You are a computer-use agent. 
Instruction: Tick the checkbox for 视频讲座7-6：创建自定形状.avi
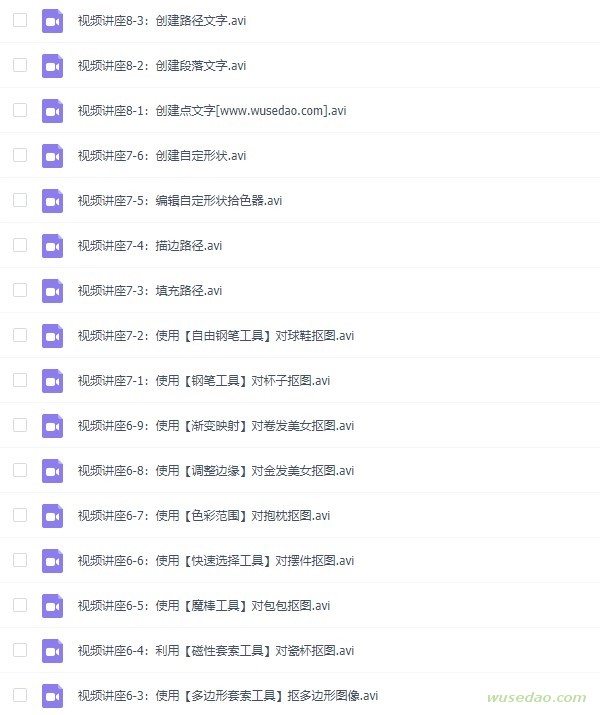click(x=20, y=155)
